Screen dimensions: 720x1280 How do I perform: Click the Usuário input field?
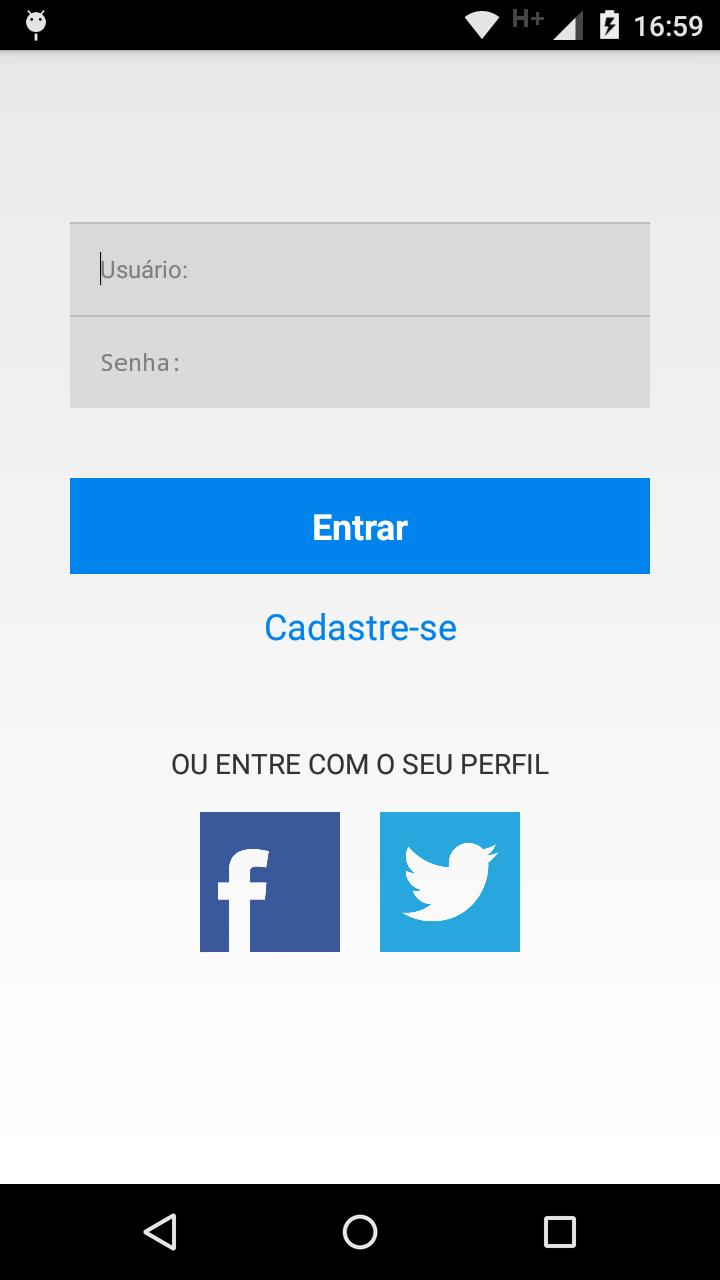tap(360, 268)
